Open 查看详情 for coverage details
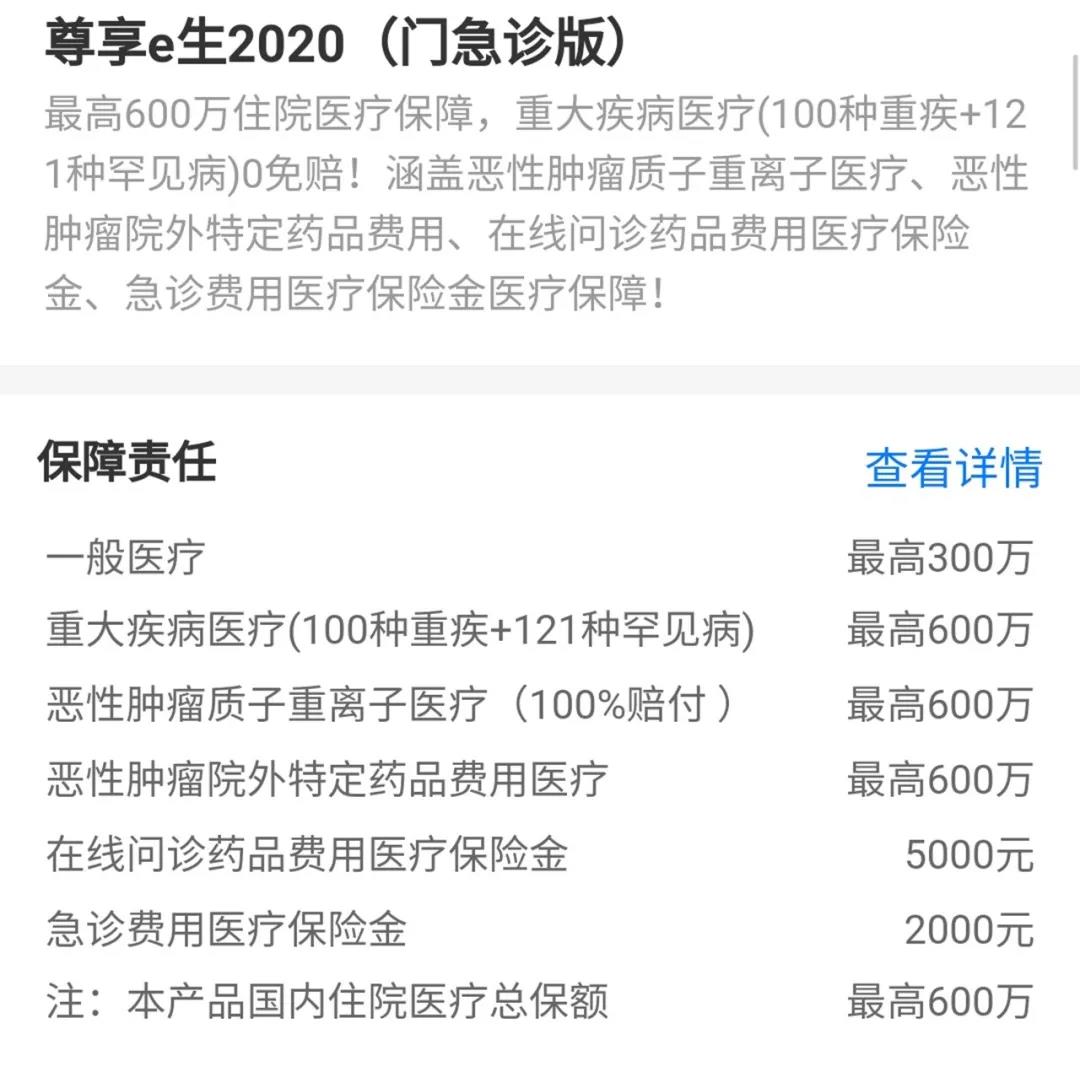 (953, 467)
